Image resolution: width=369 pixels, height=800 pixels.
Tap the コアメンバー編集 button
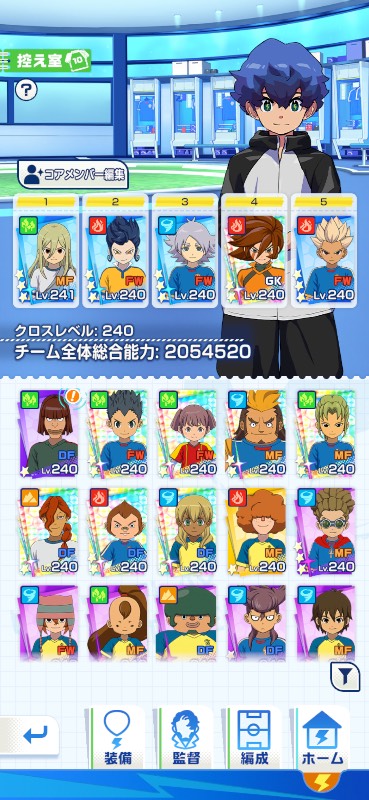pyautogui.click(x=73, y=176)
